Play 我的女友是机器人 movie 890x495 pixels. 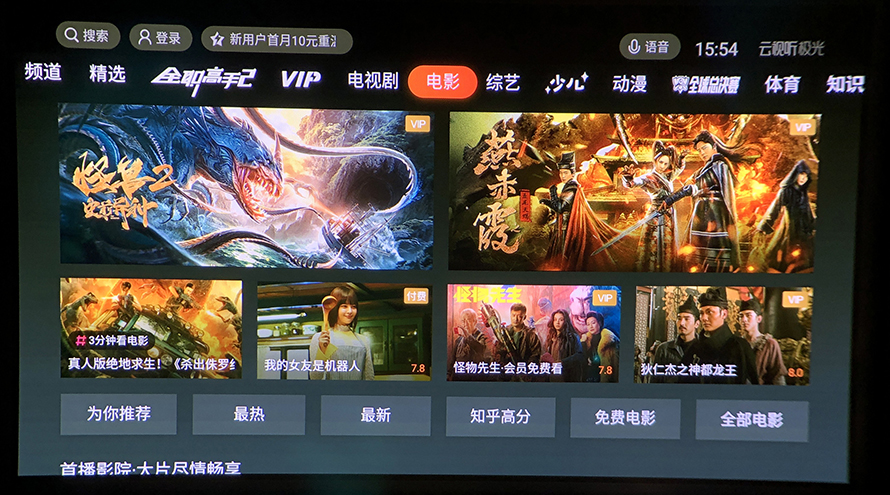(344, 332)
